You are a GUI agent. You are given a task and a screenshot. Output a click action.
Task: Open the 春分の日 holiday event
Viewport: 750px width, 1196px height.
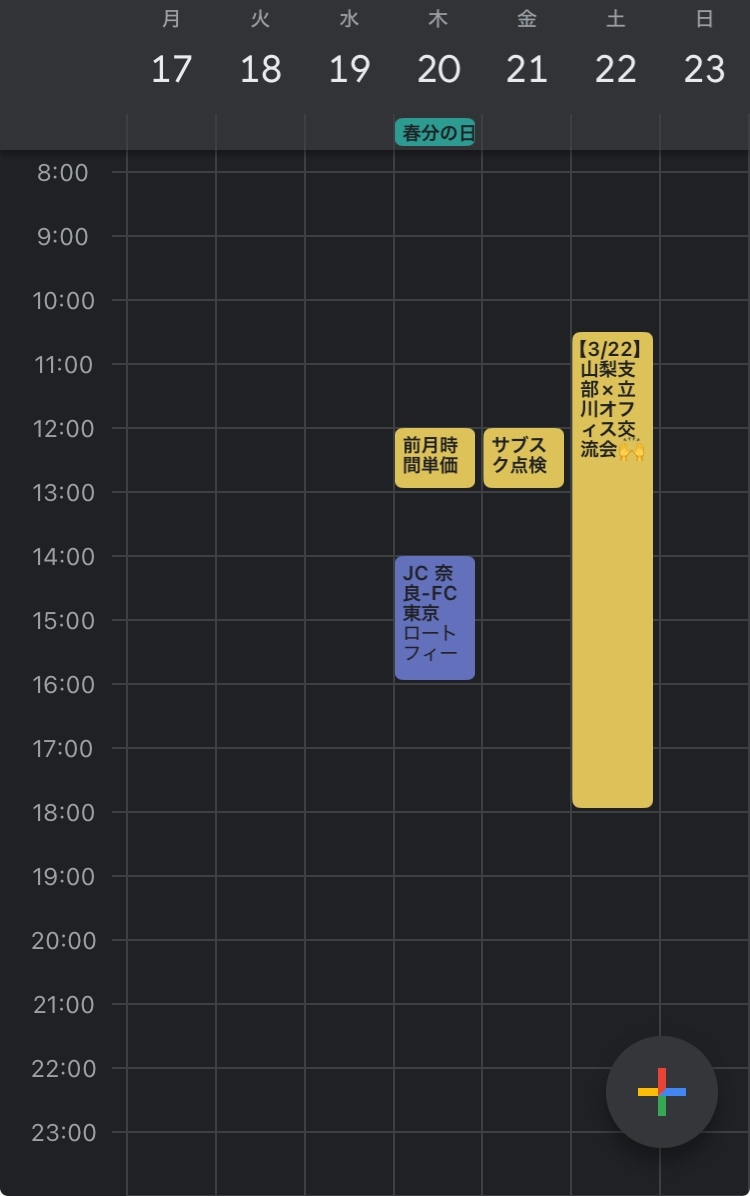(434, 132)
